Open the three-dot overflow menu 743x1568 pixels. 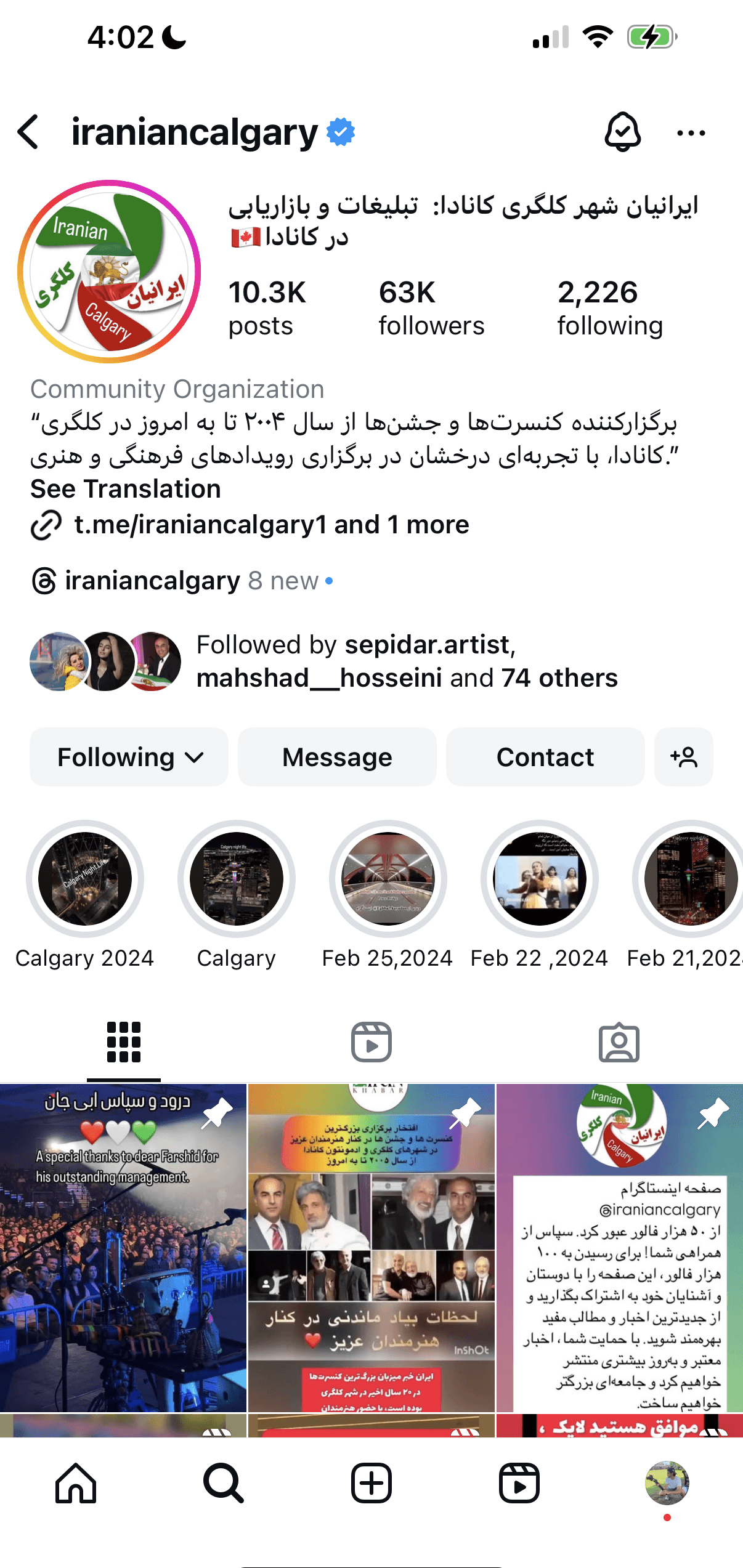(x=691, y=133)
